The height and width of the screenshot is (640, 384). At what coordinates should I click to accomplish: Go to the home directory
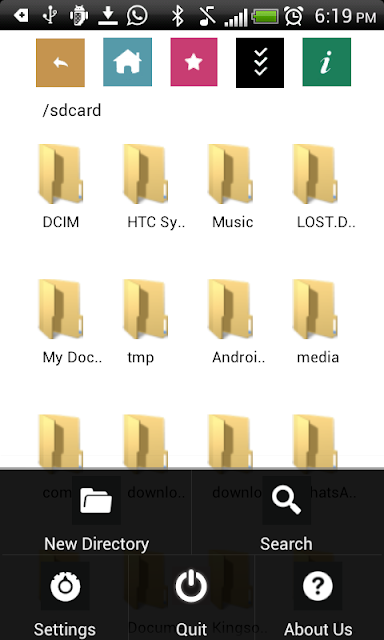(x=127, y=62)
